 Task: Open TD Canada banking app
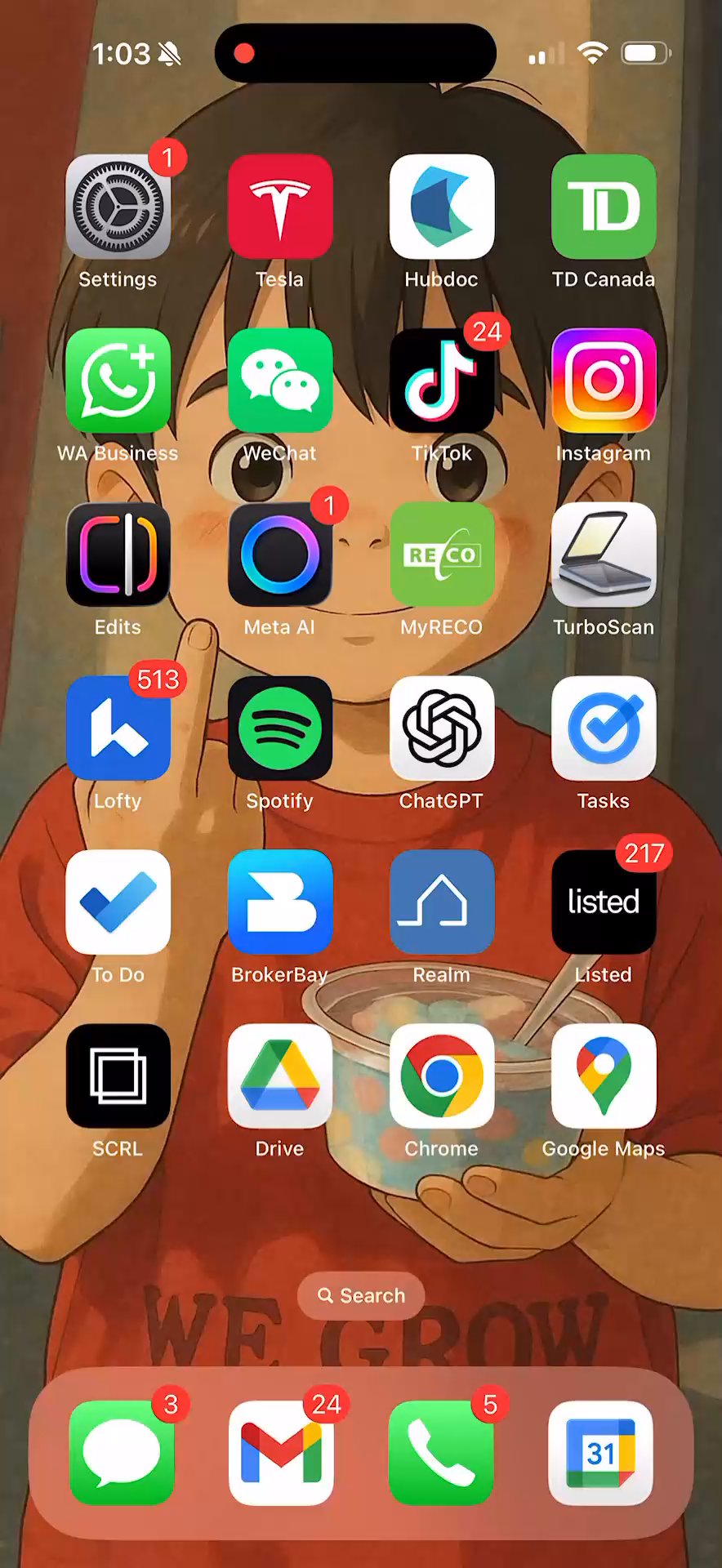[x=604, y=207]
